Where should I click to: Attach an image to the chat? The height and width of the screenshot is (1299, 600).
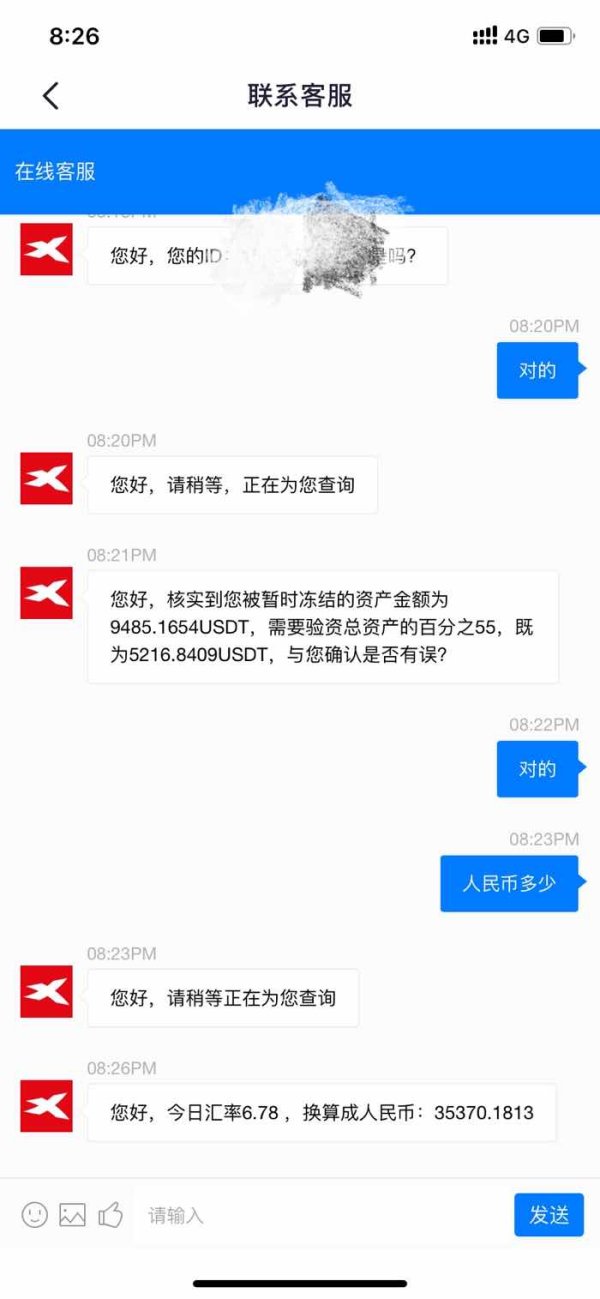[x=72, y=1215]
